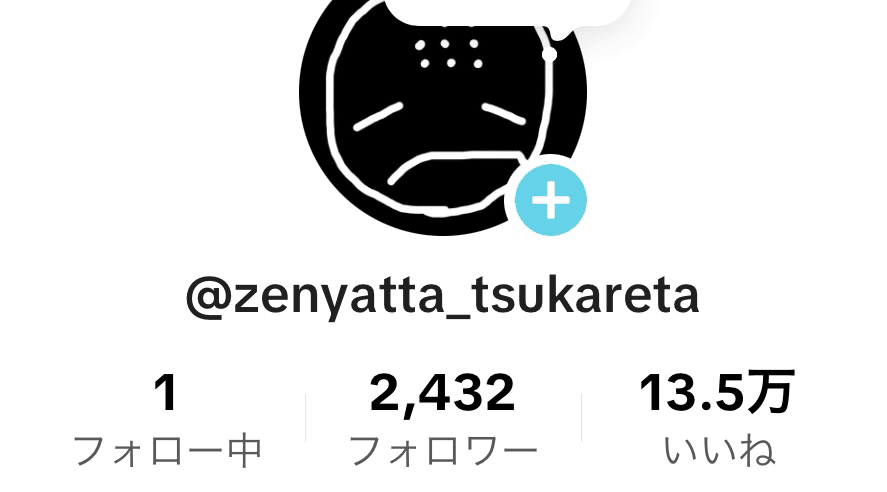Tap the blue plus badge on avatar
Viewport: 887px width, 492px height.
[550, 201]
